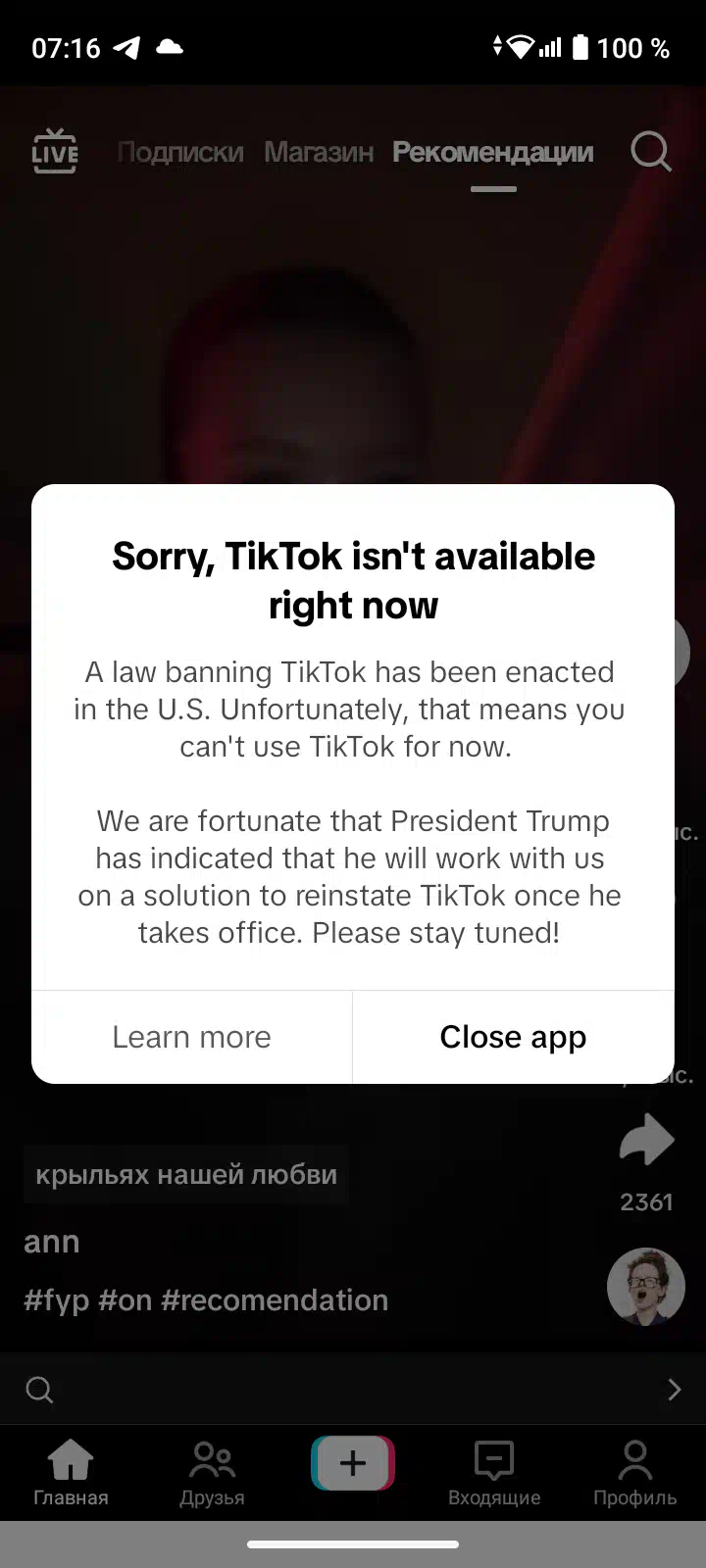This screenshot has width=706, height=1568.
Task: Close the app via dialog button
Action: 513,1037
